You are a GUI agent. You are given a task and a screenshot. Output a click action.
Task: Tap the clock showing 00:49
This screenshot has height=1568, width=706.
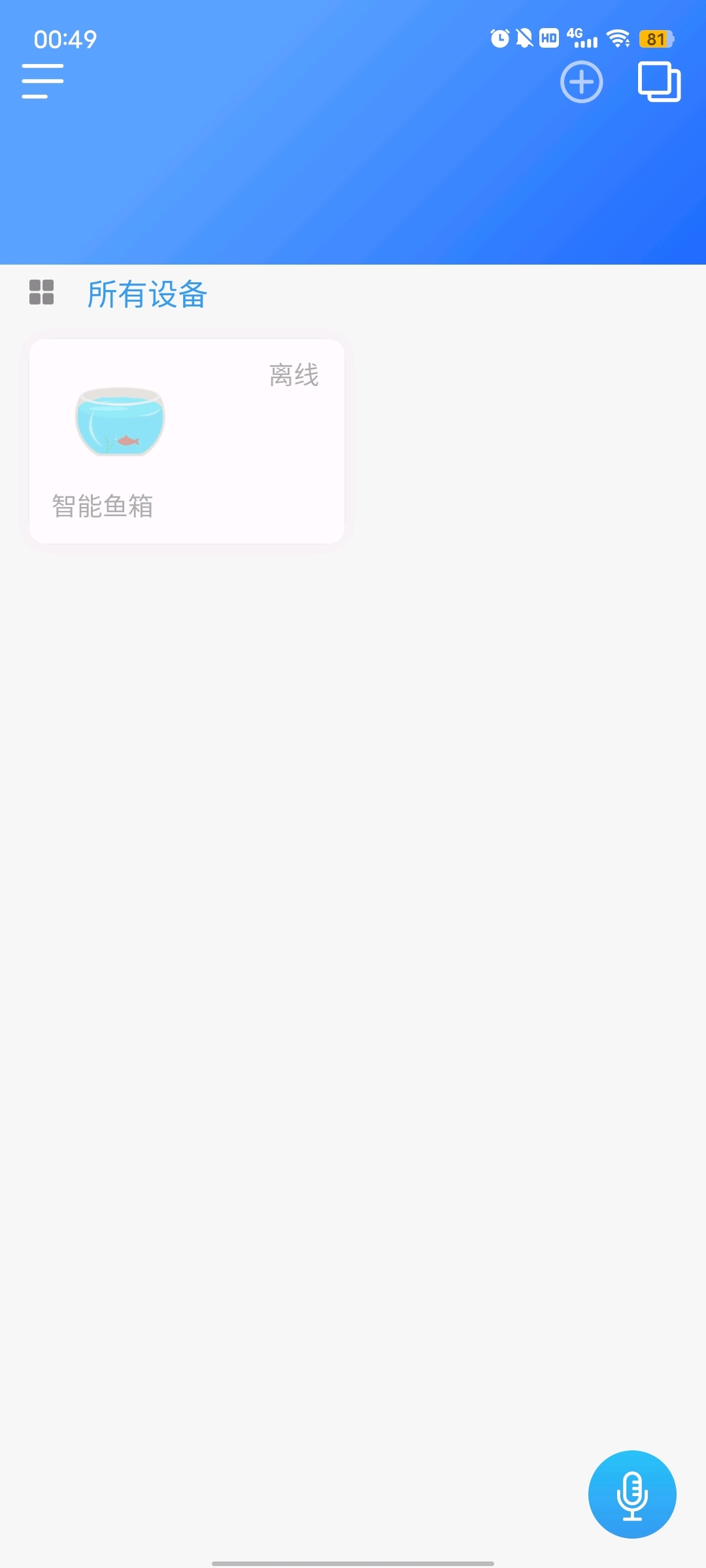tap(65, 39)
